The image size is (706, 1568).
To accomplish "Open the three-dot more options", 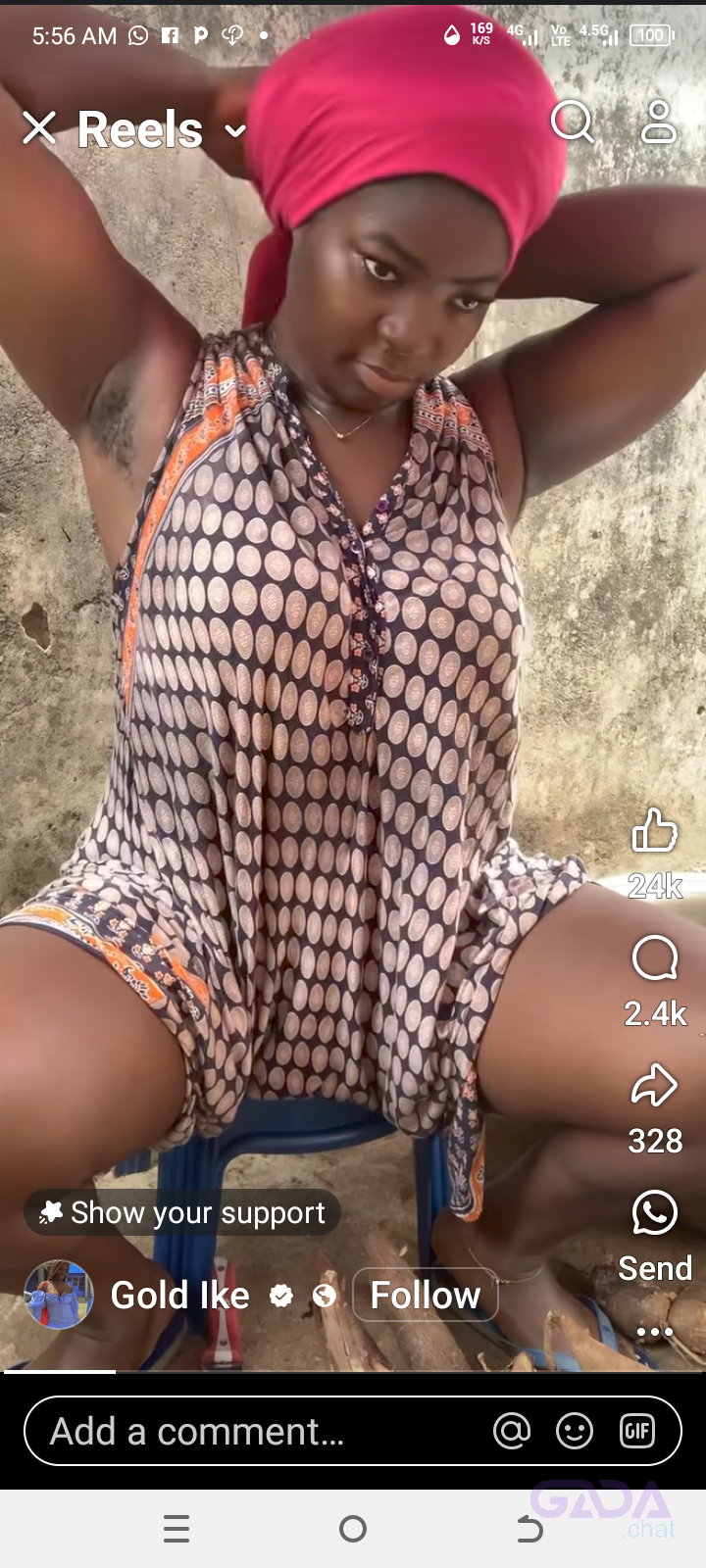I will tap(654, 1332).
